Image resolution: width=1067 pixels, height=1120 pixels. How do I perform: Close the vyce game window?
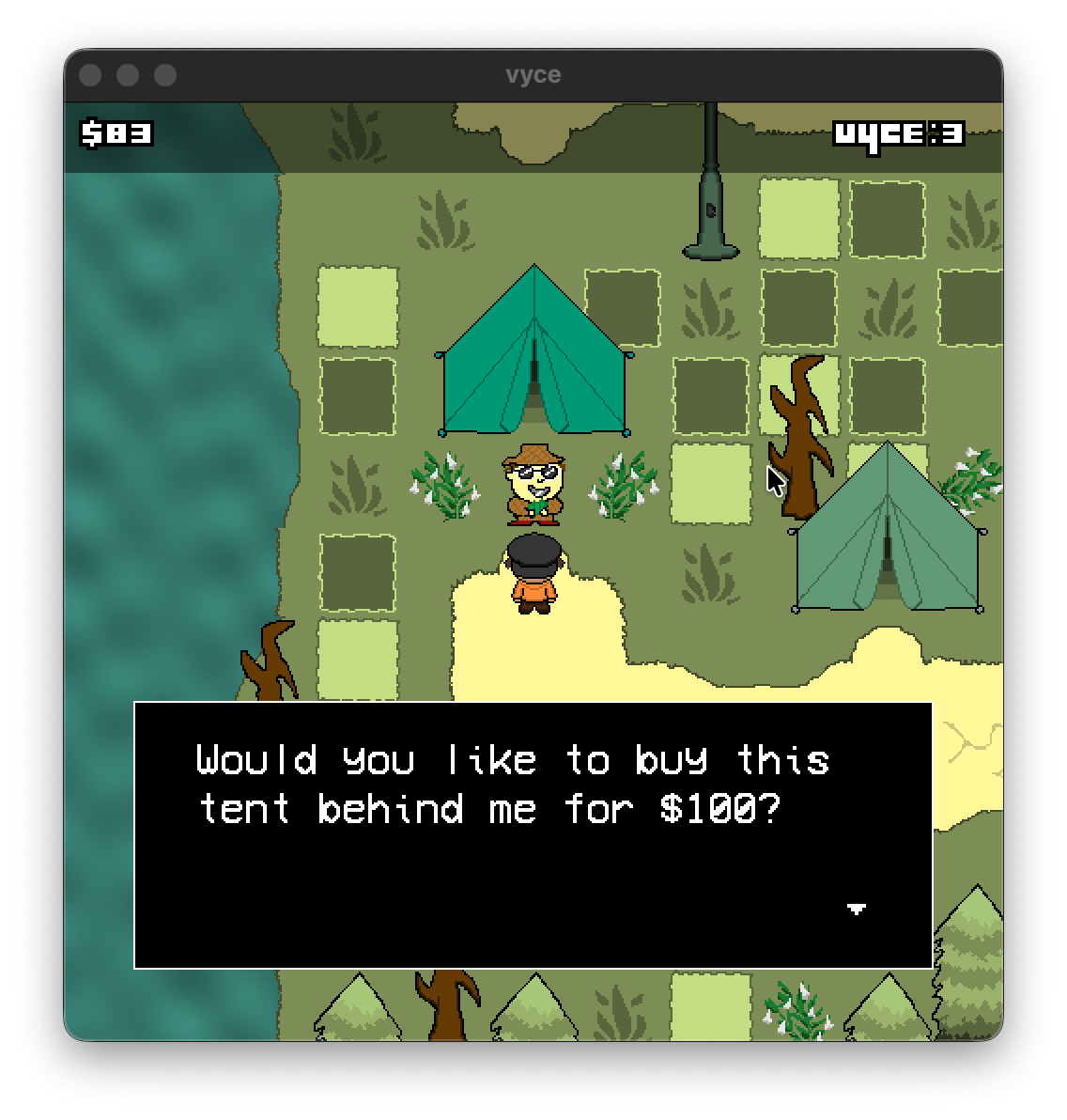click(90, 75)
